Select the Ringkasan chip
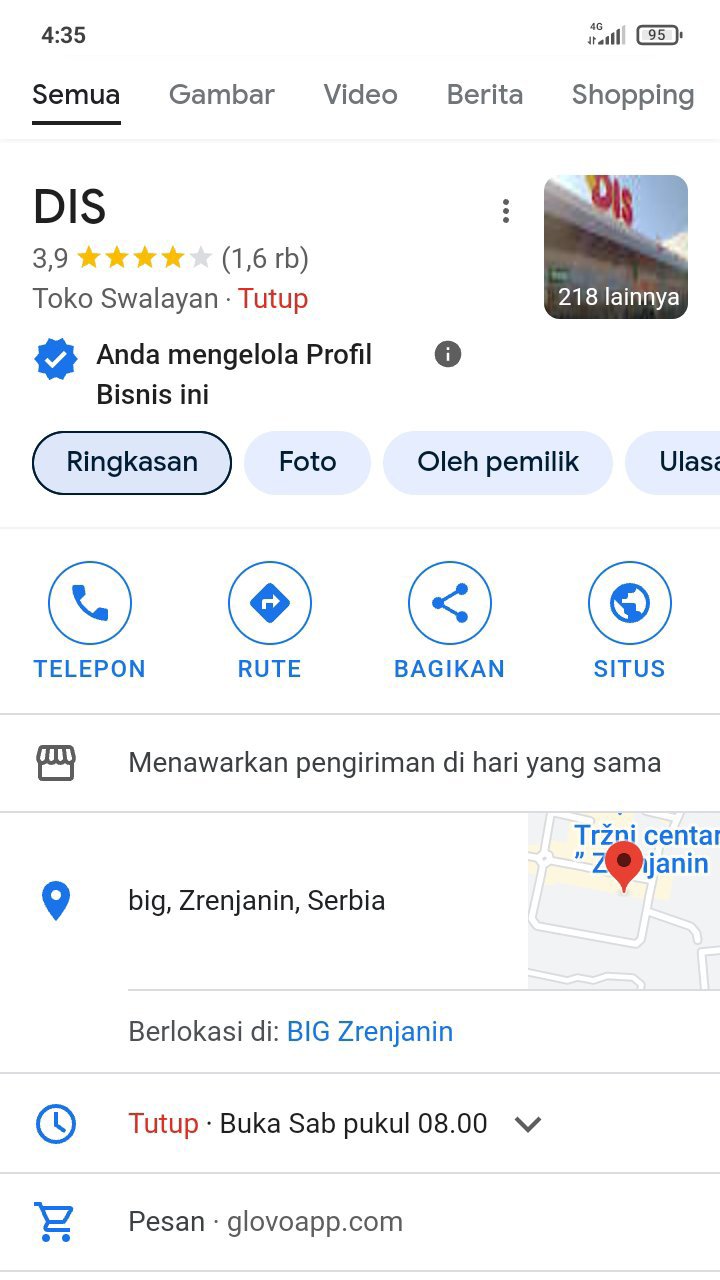Image resolution: width=720 pixels, height=1280 pixels. point(132,462)
